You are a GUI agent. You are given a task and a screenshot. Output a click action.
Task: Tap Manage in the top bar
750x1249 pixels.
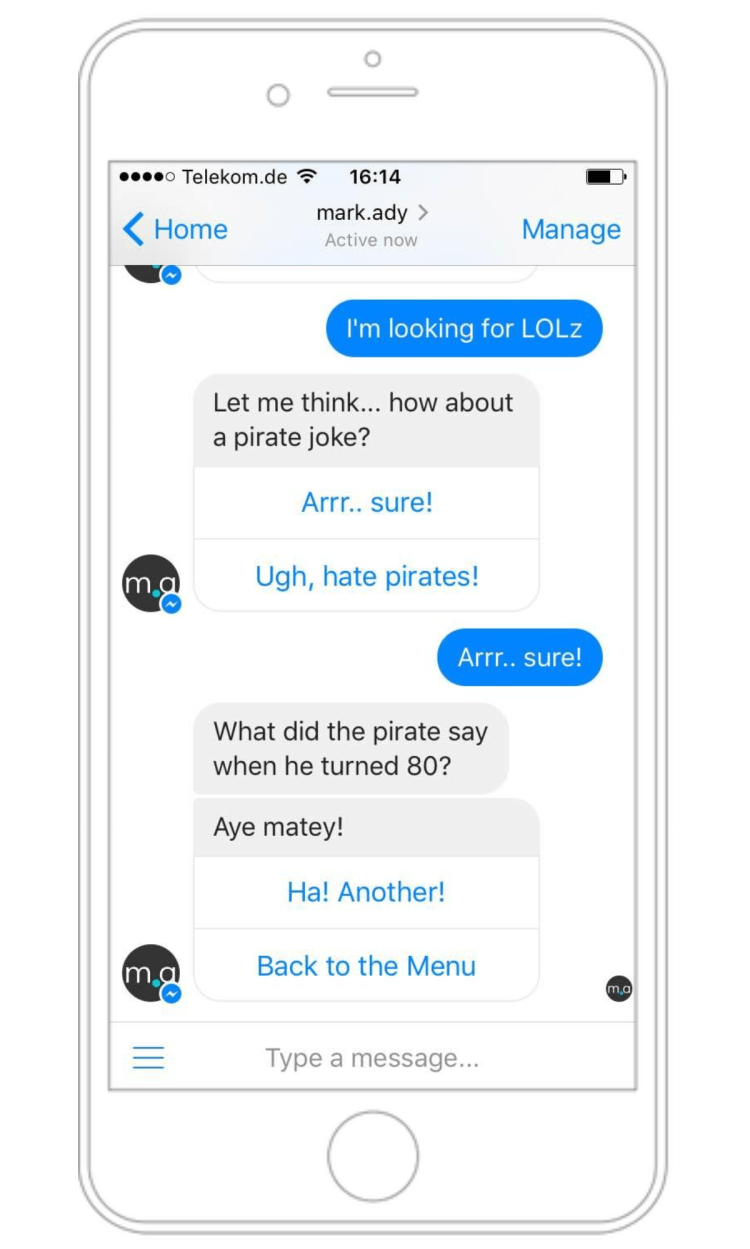[x=571, y=229]
